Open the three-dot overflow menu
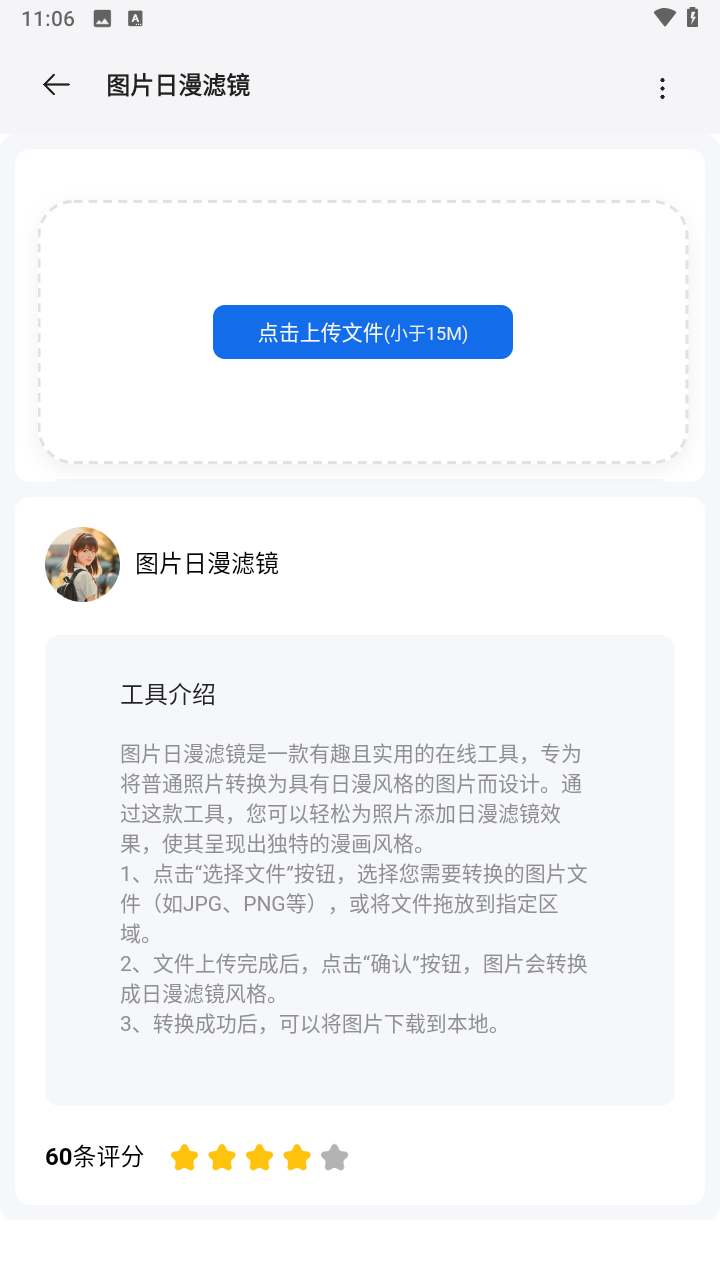 tap(662, 88)
